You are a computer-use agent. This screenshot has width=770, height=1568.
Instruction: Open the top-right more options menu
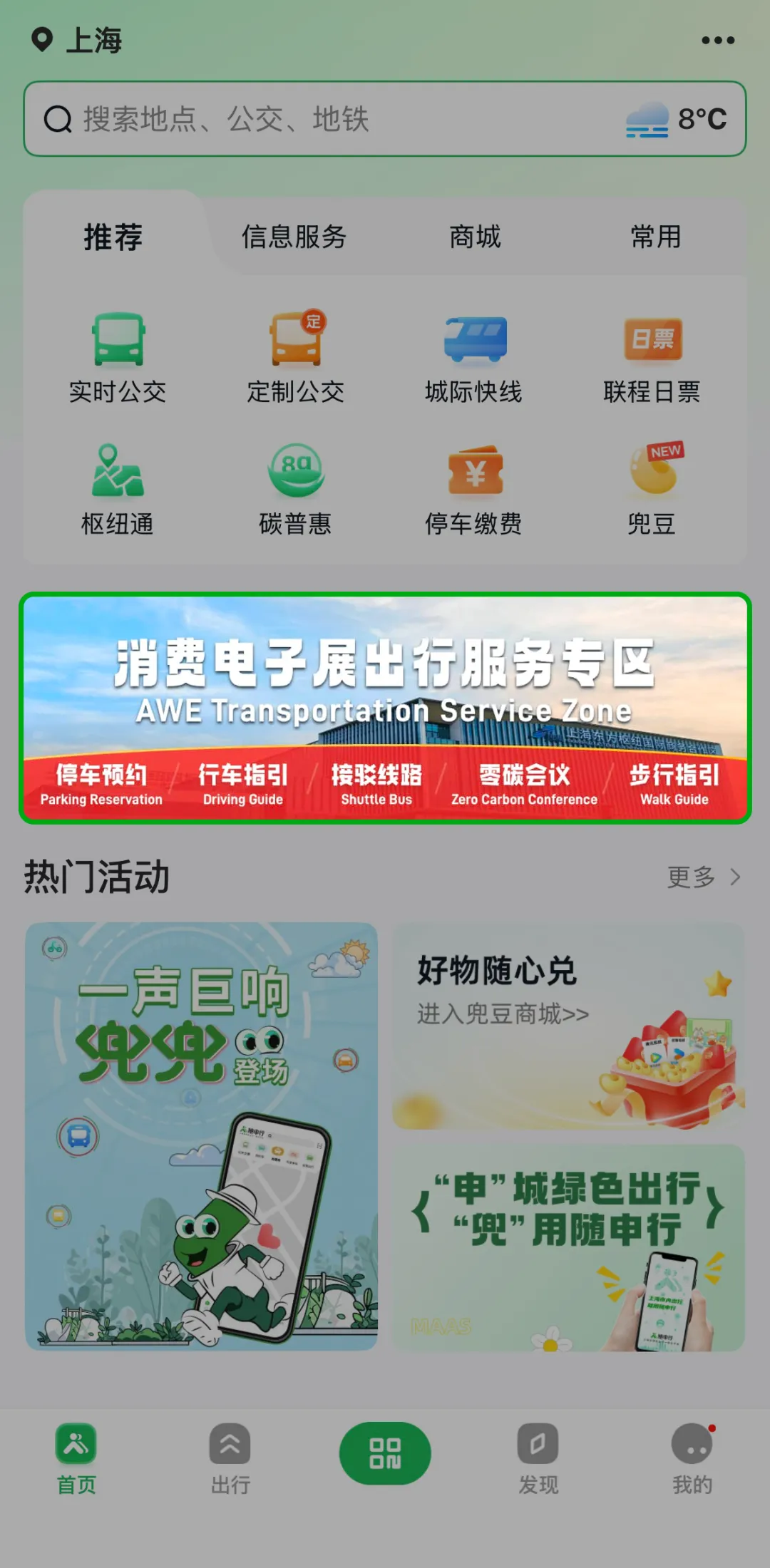click(x=719, y=41)
